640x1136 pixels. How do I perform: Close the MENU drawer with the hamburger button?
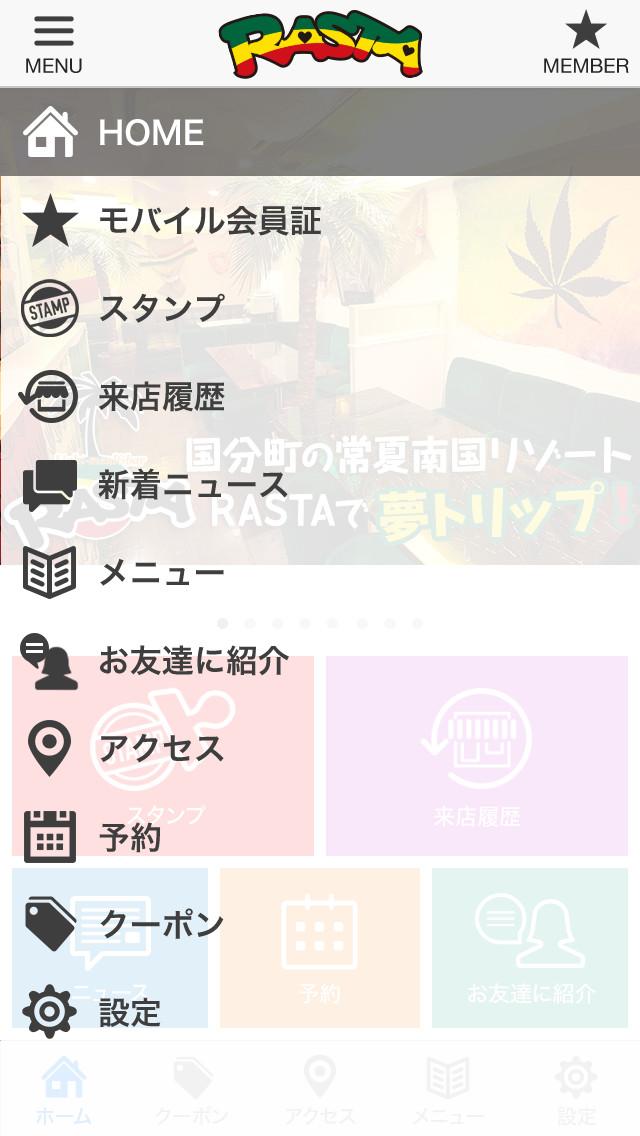[53, 45]
